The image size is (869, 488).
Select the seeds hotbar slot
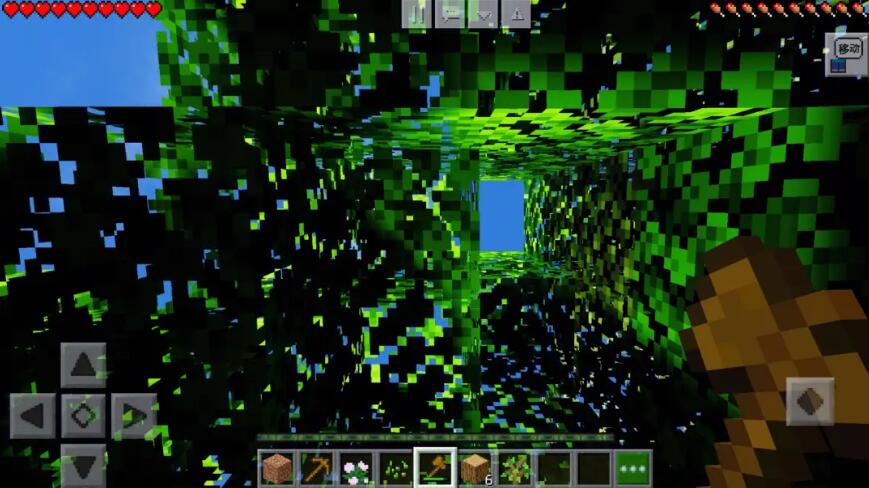click(396, 468)
